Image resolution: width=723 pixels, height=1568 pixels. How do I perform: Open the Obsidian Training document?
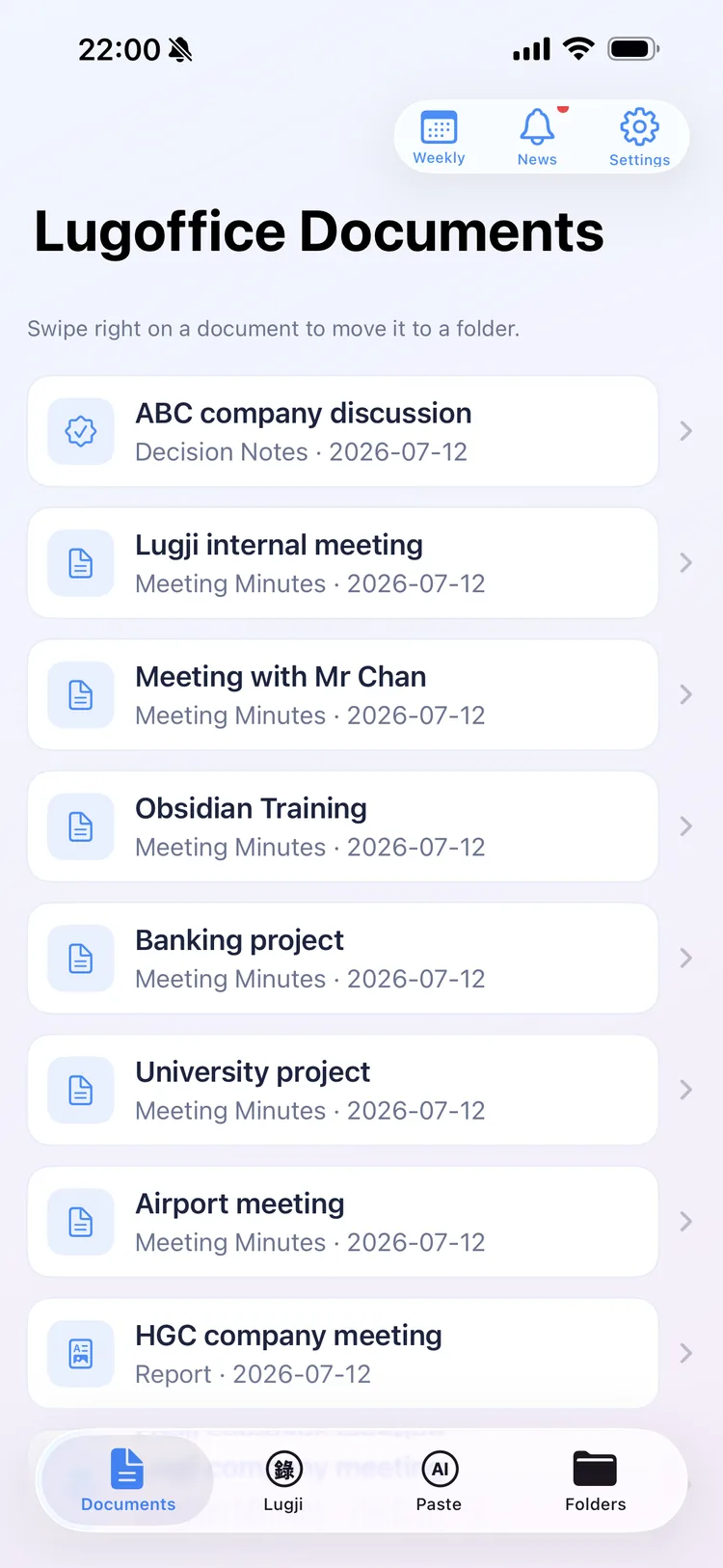click(x=343, y=826)
